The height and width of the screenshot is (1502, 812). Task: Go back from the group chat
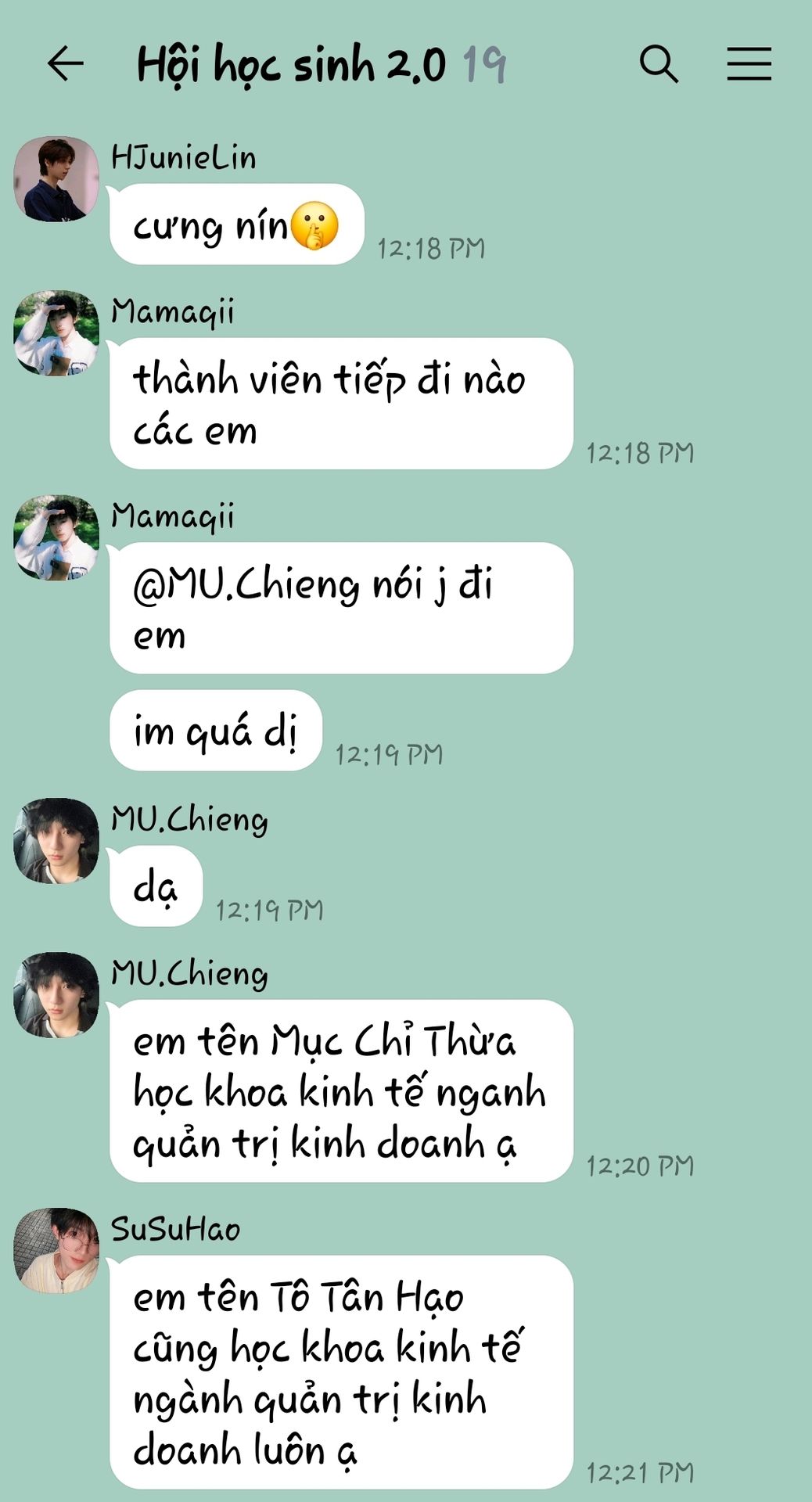(x=65, y=63)
